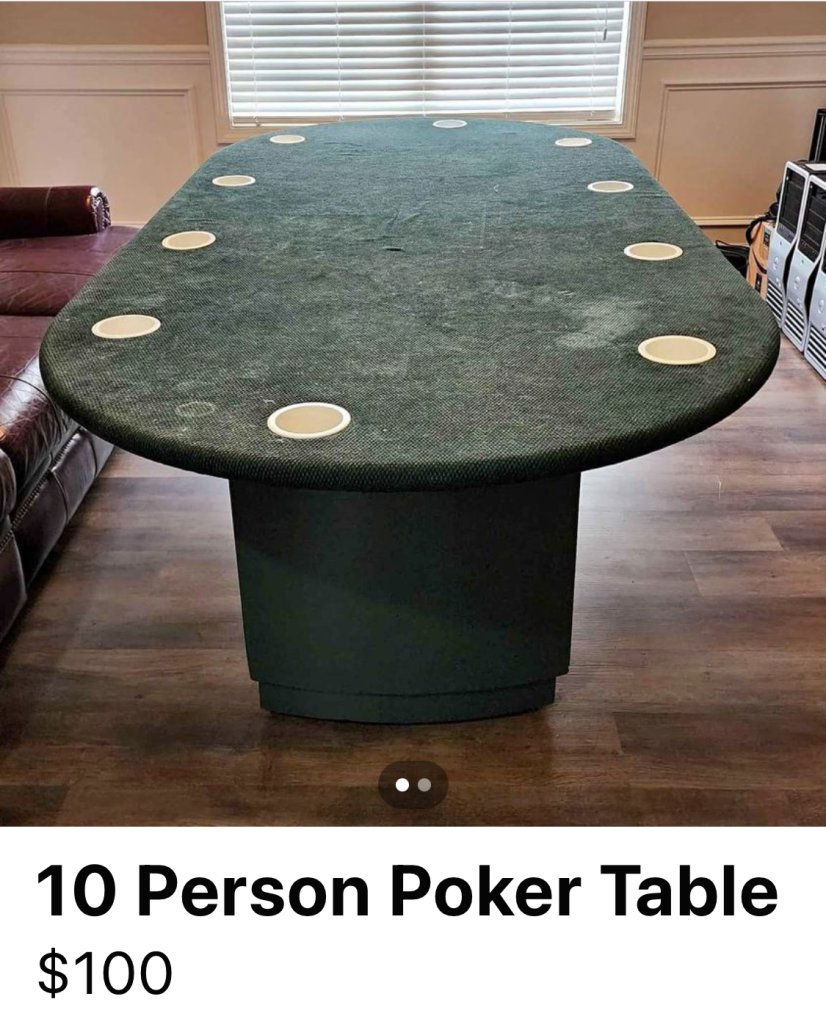The image size is (826, 1024).
Task: Open the poker table listing photo
Action: (x=412, y=400)
